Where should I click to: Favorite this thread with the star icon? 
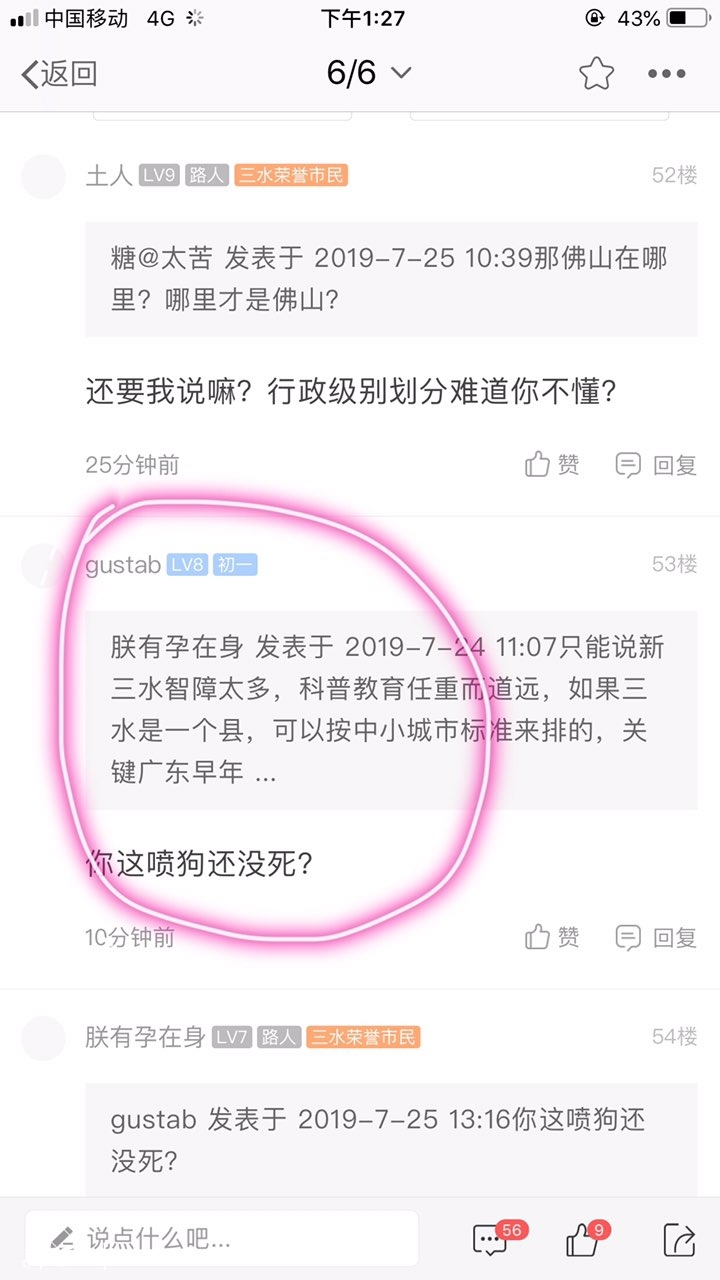596,73
